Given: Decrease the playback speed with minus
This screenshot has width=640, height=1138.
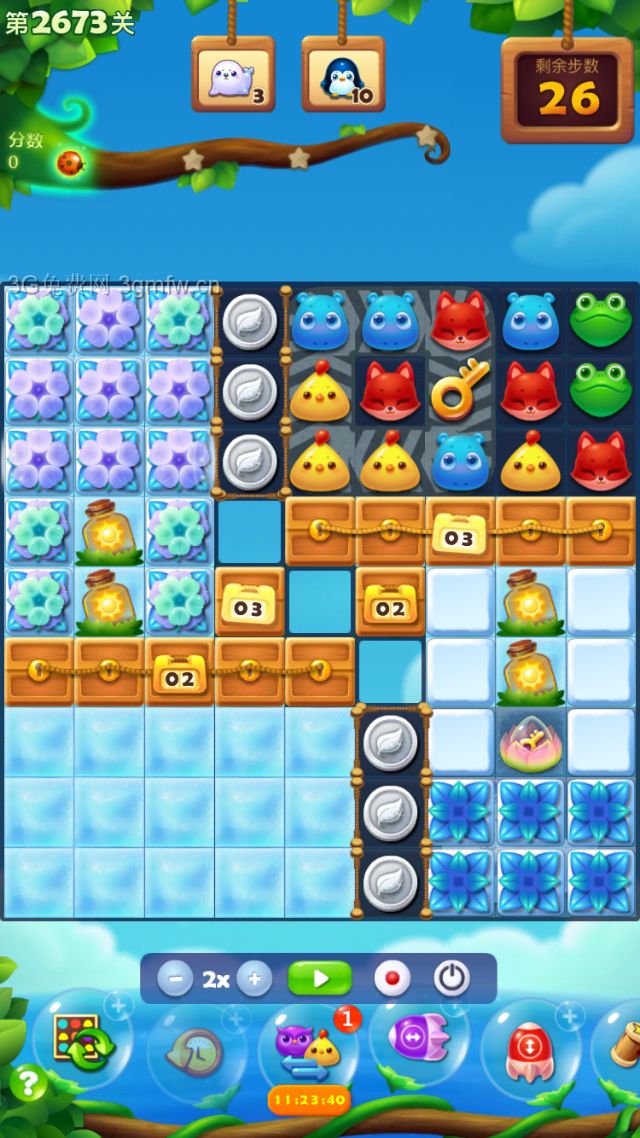Looking at the screenshot, I should [175, 978].
